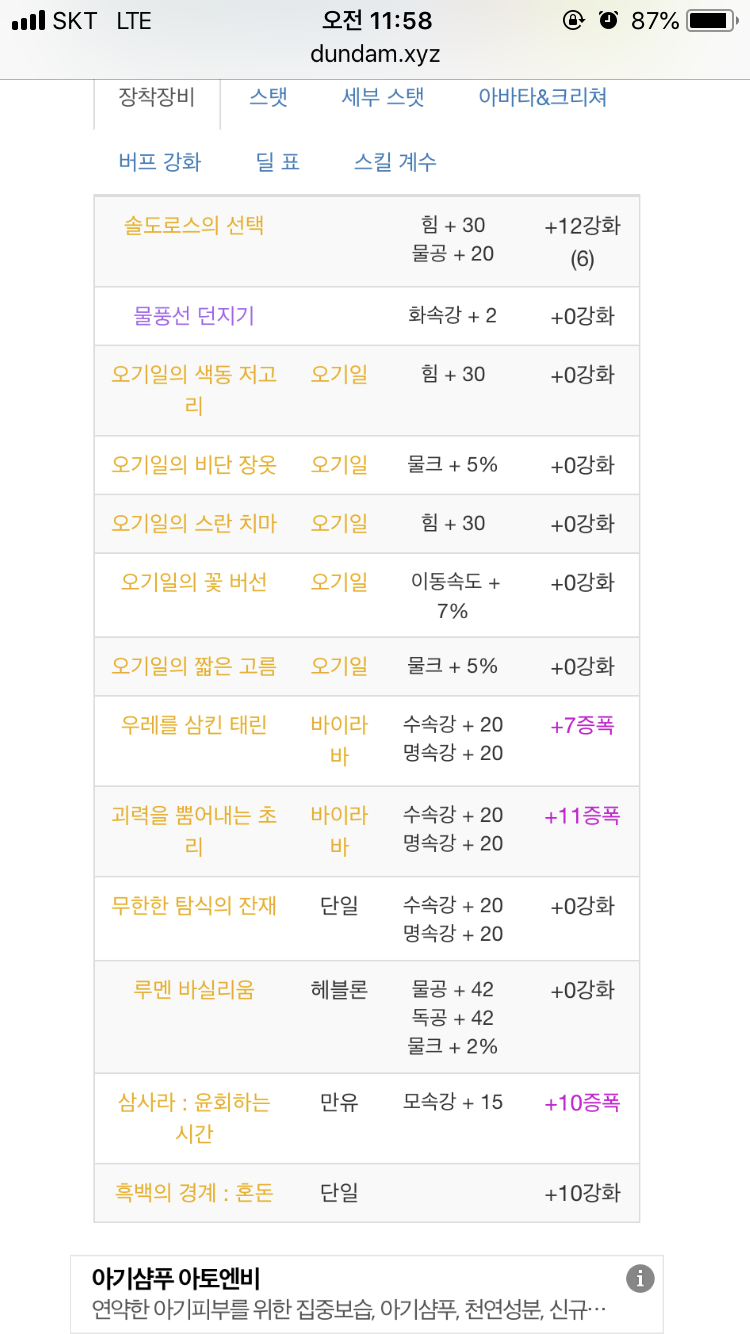750x1334 pixels.
Task: Tap the ad info icon
Action: 640,1278
